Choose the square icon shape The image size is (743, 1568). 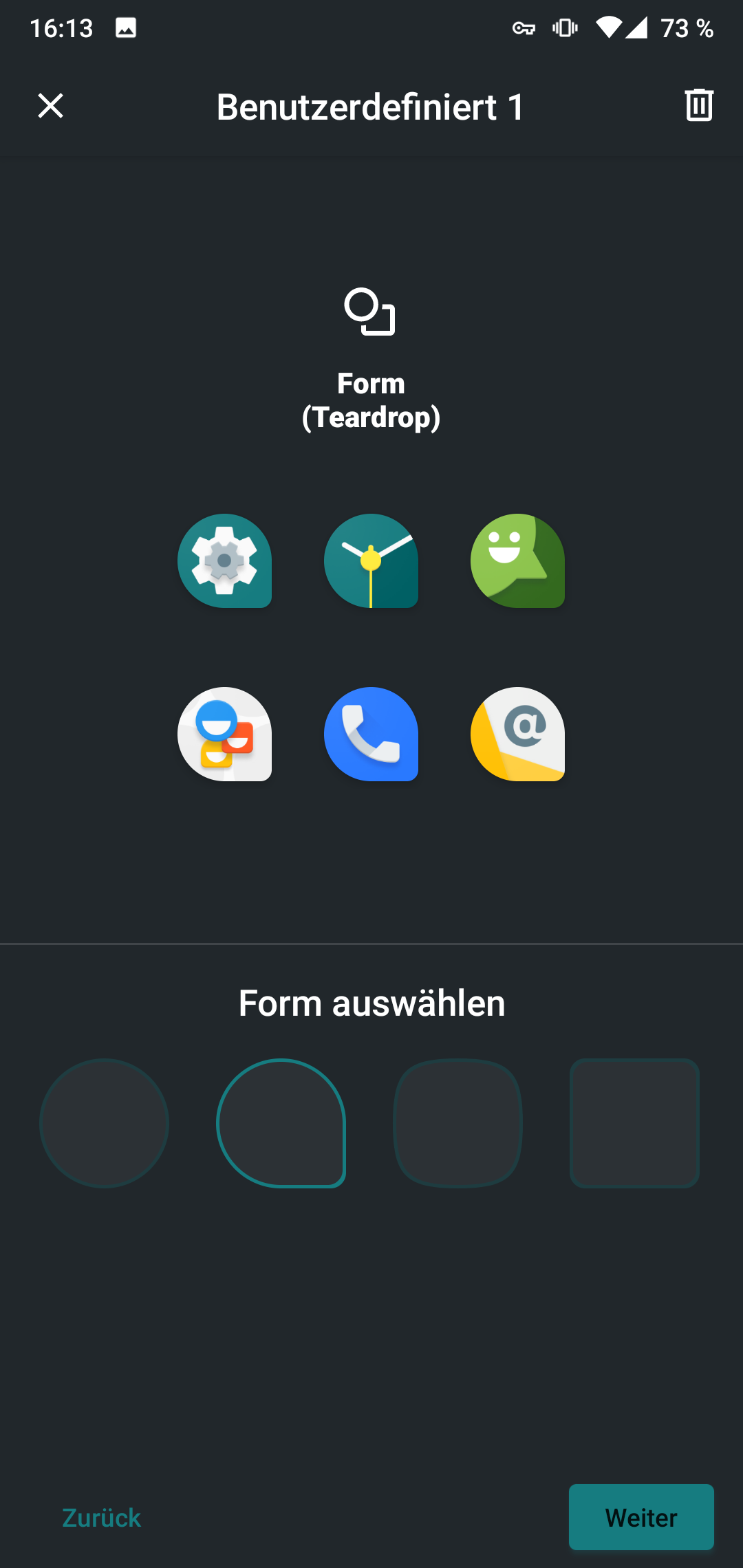click(634, 1124)
